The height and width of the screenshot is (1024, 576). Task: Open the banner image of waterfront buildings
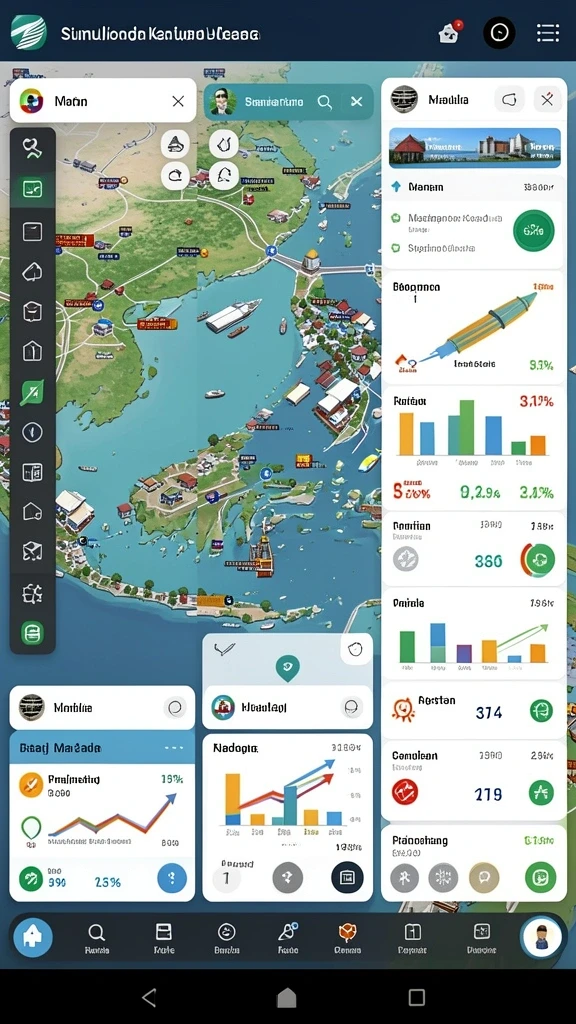click(474, 146)
